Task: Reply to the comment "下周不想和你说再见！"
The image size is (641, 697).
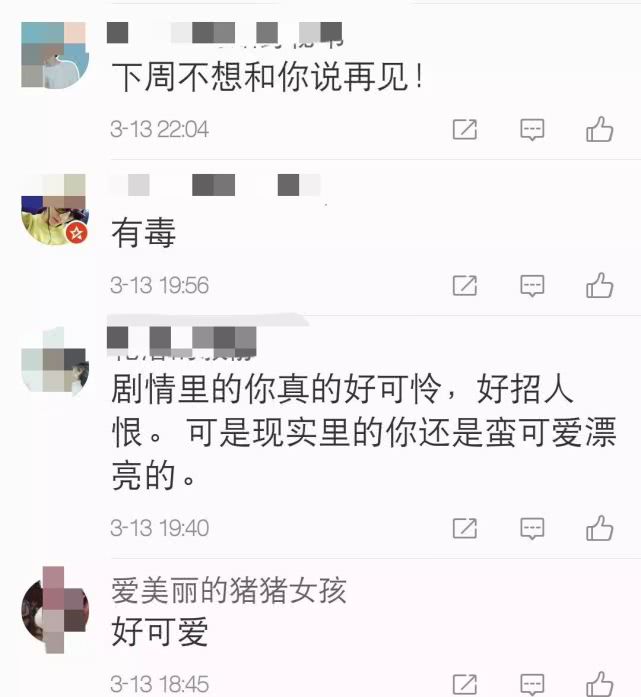Action: point(532,129)
